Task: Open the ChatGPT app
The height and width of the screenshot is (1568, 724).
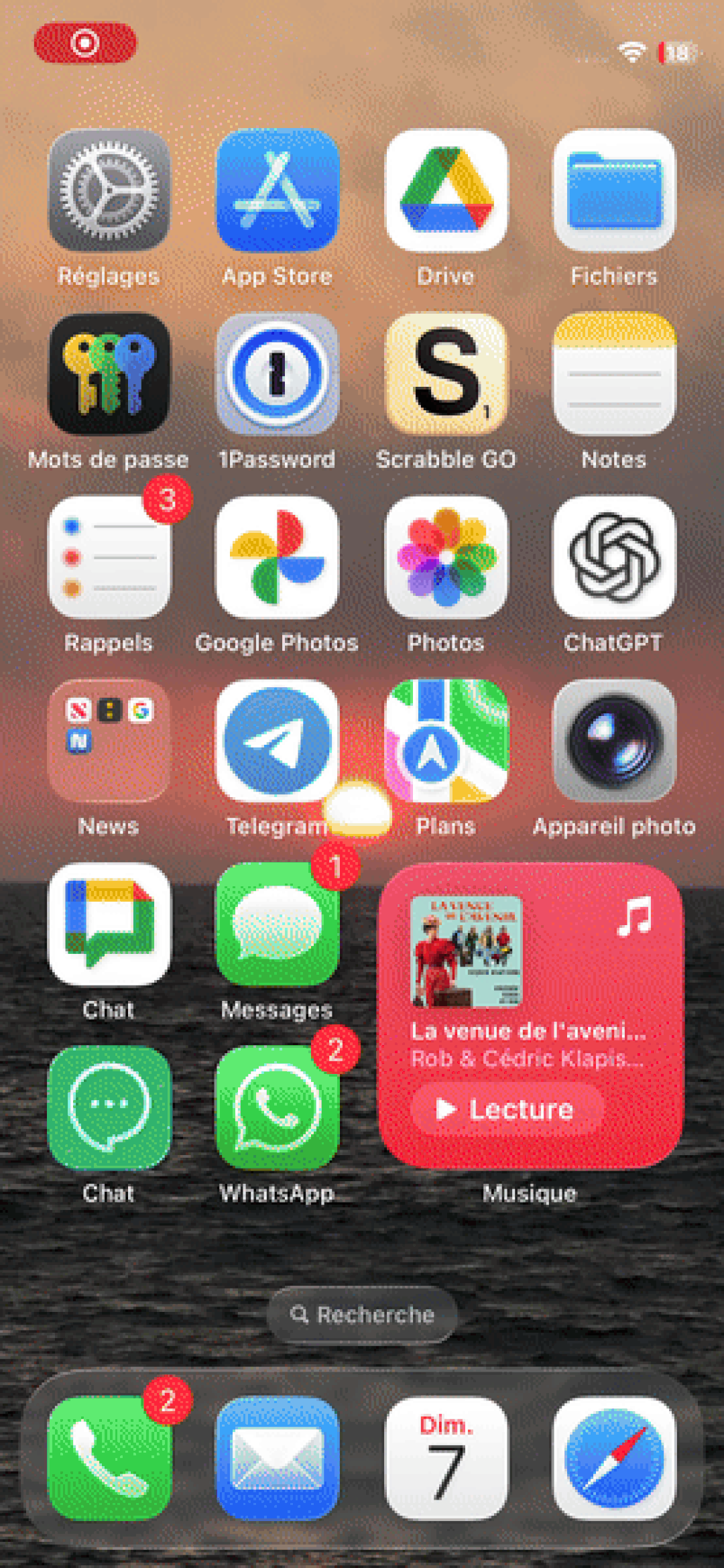Action: pyautogui.click(x=614, y=557)
